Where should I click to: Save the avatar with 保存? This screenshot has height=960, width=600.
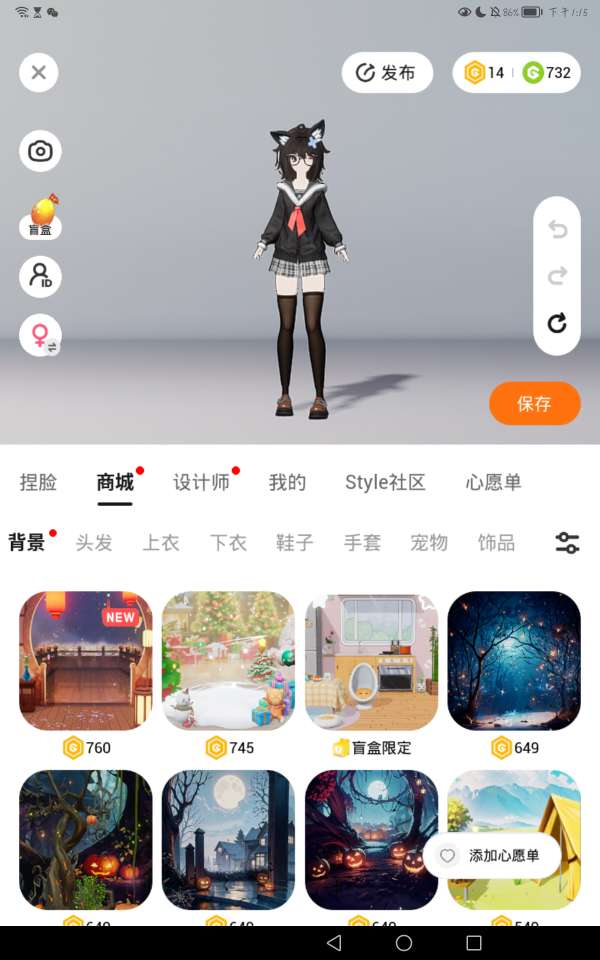534,404
